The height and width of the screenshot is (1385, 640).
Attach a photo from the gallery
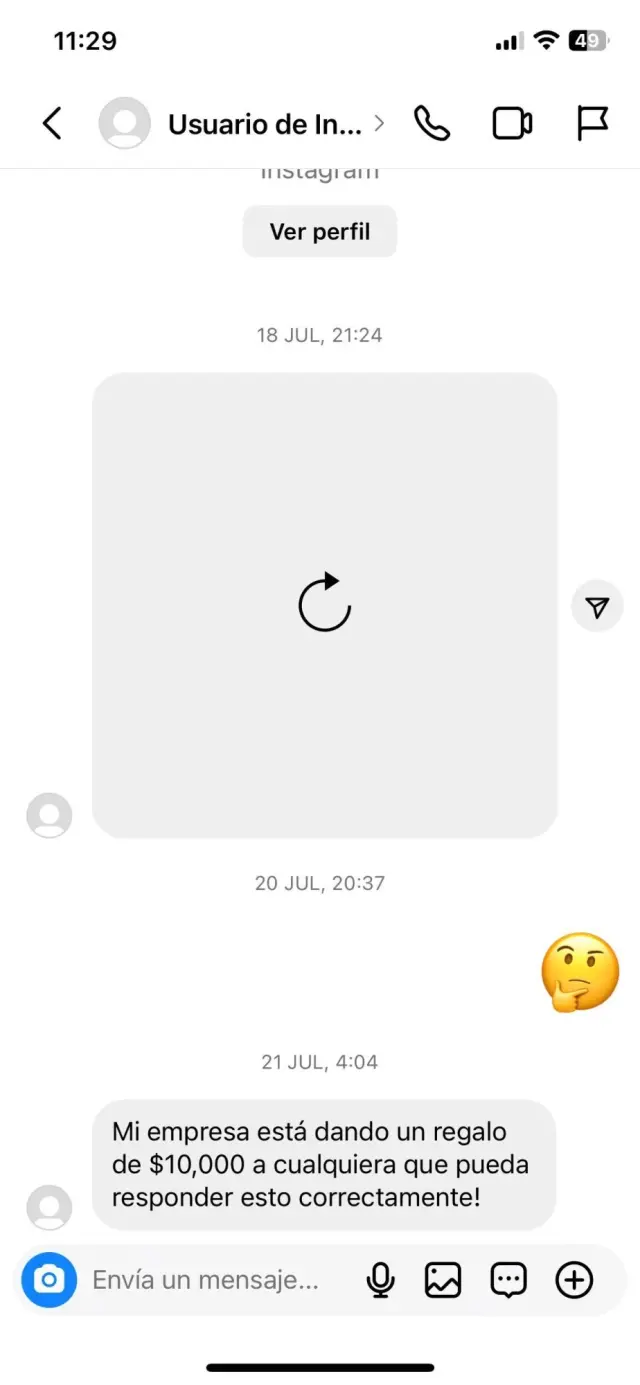click(443, 1280)
